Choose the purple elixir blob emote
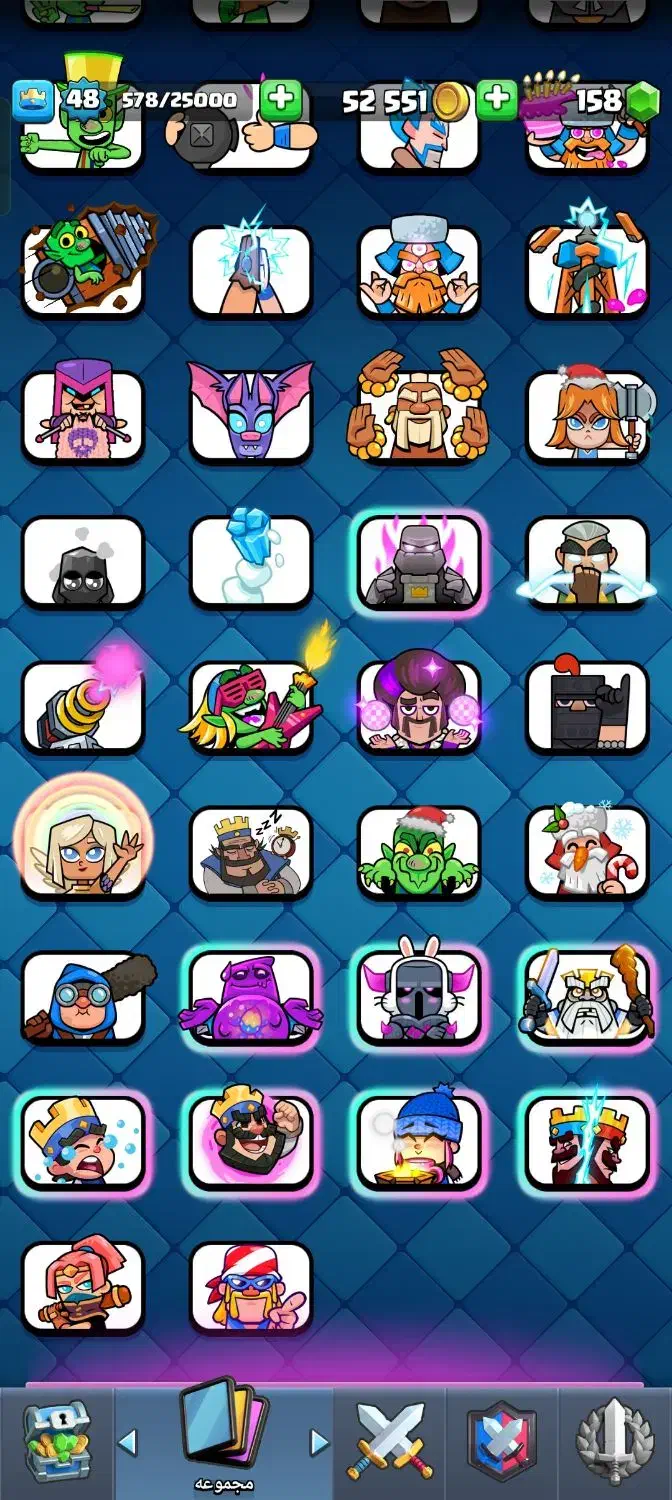The height and width of the screenshot is (1500, 672). coord(250,997)
